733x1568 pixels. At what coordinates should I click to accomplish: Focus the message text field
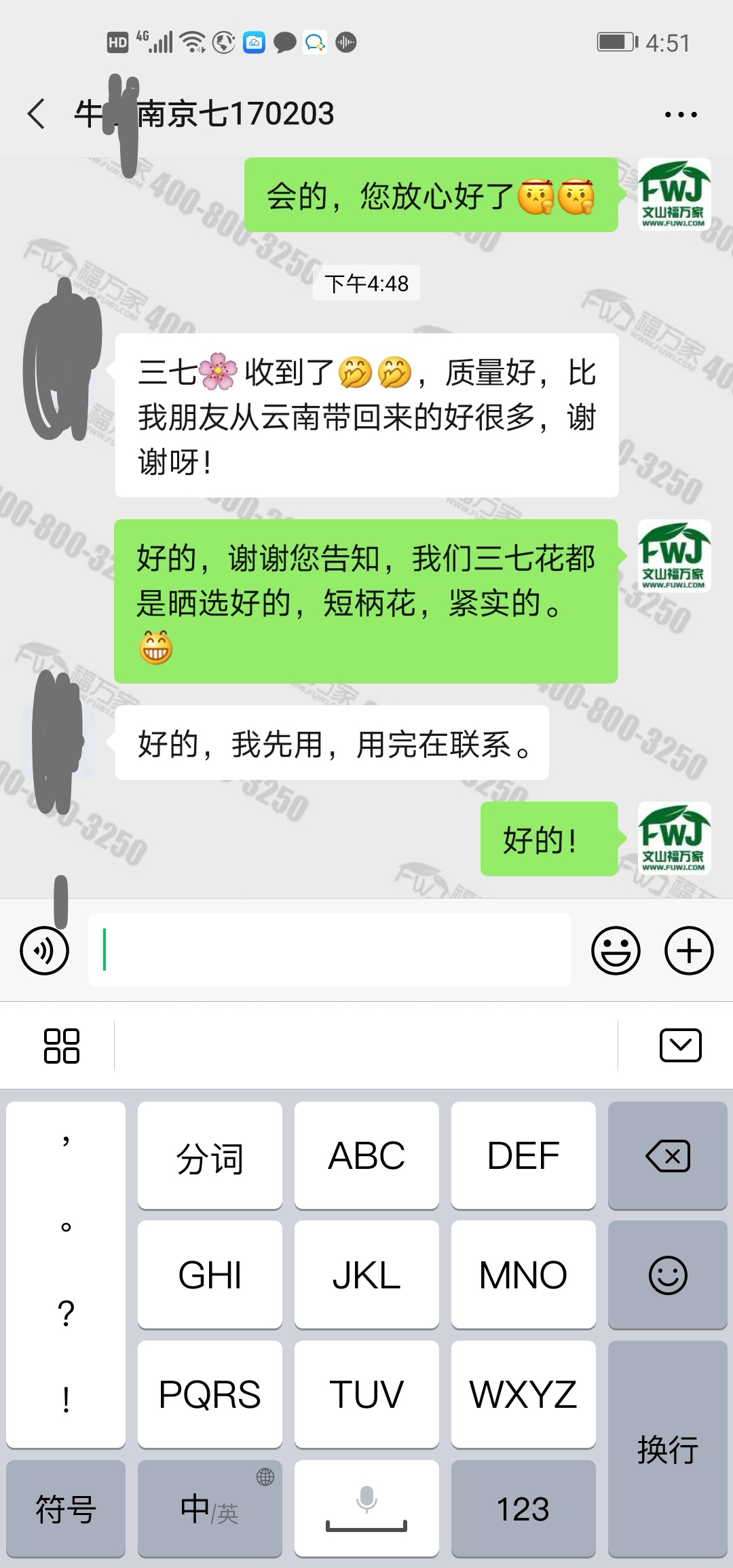[329, 950]
